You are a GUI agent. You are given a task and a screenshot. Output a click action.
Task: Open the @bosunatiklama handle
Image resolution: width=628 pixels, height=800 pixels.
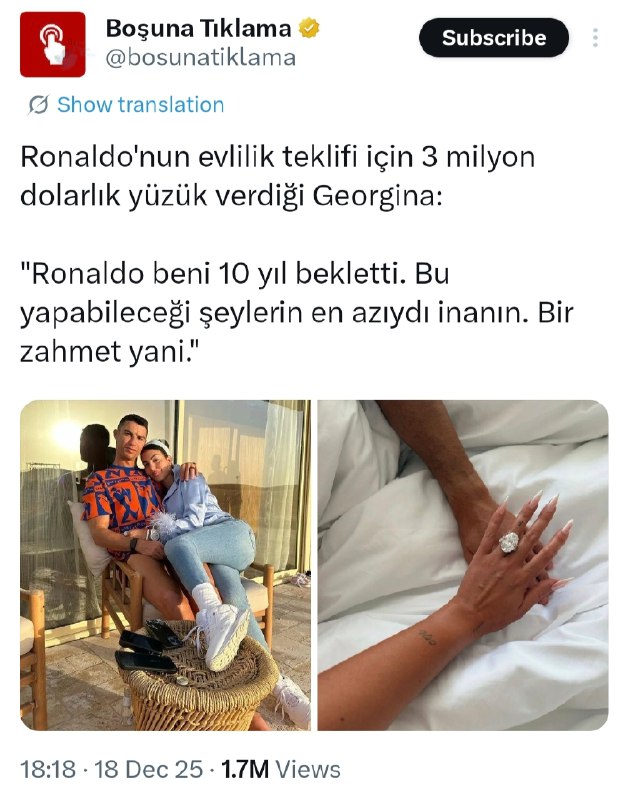point(200,58)
